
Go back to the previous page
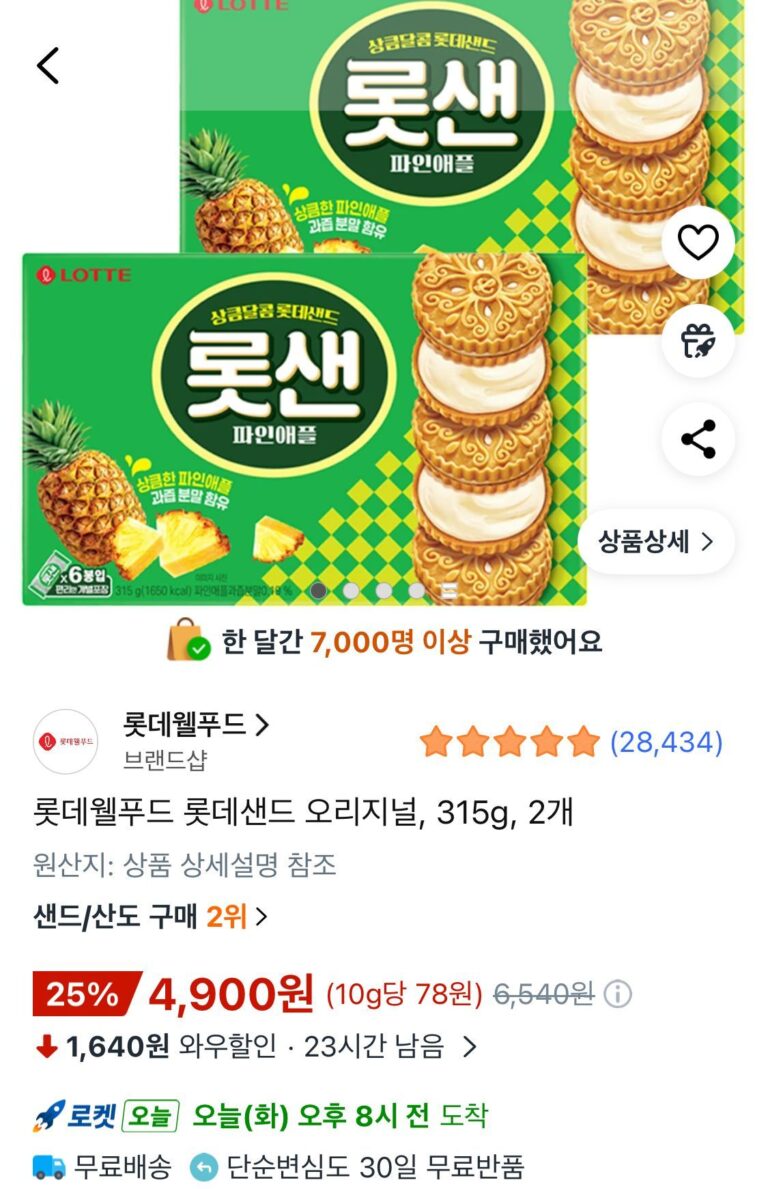pos(48,65)
